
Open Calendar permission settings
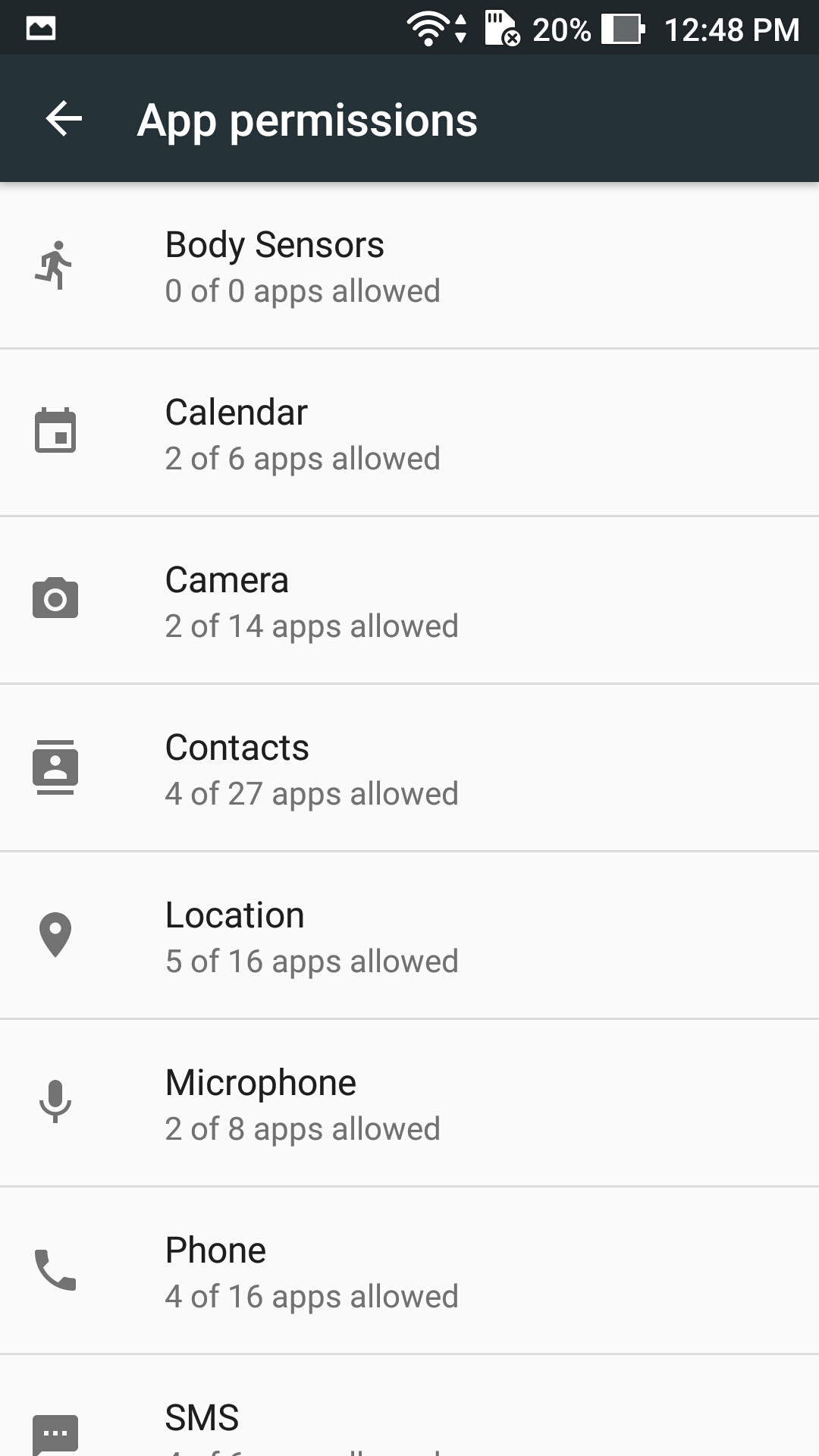409,434
